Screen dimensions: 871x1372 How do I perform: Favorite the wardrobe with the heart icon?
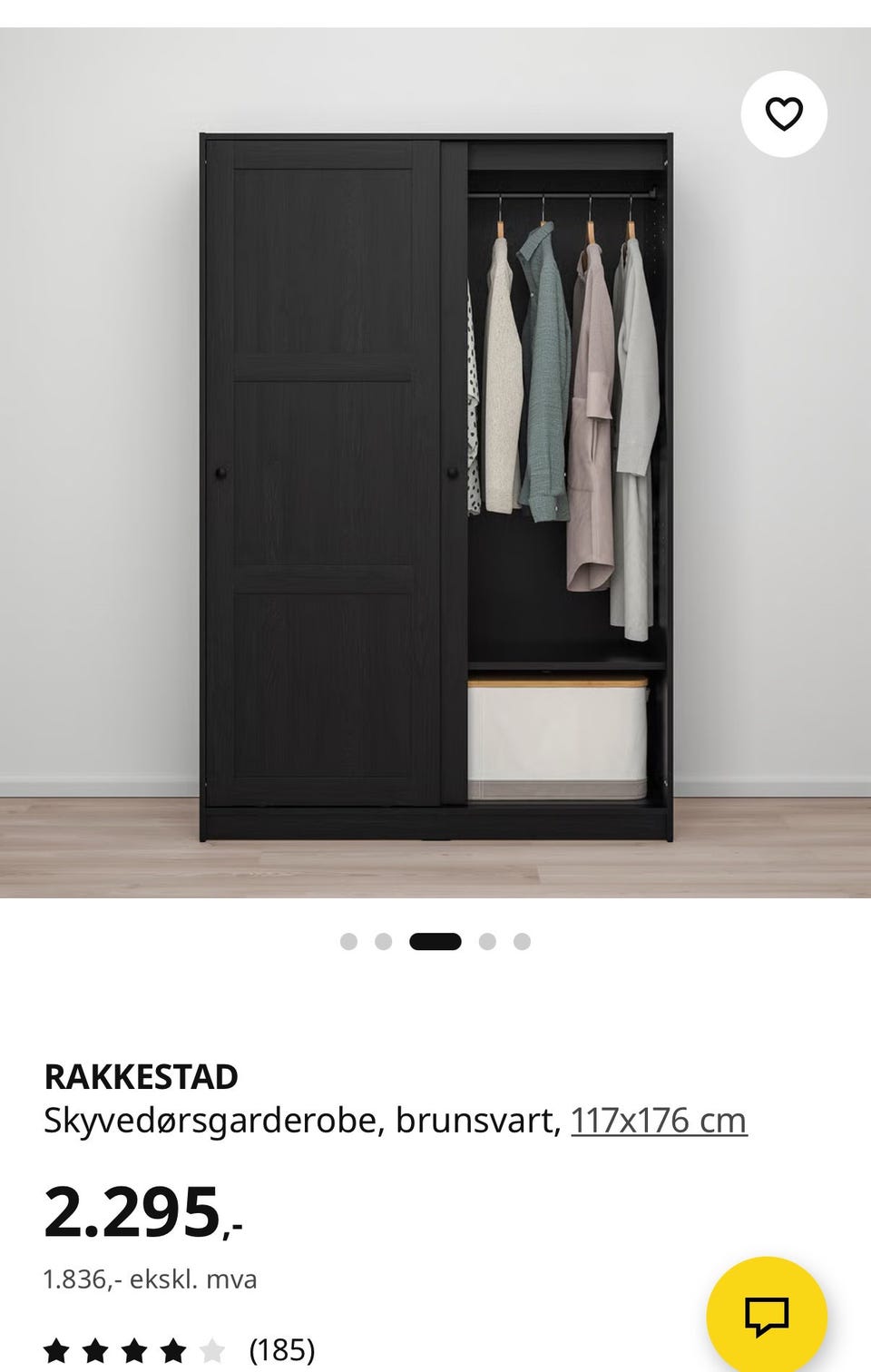[x=782, y=113]
